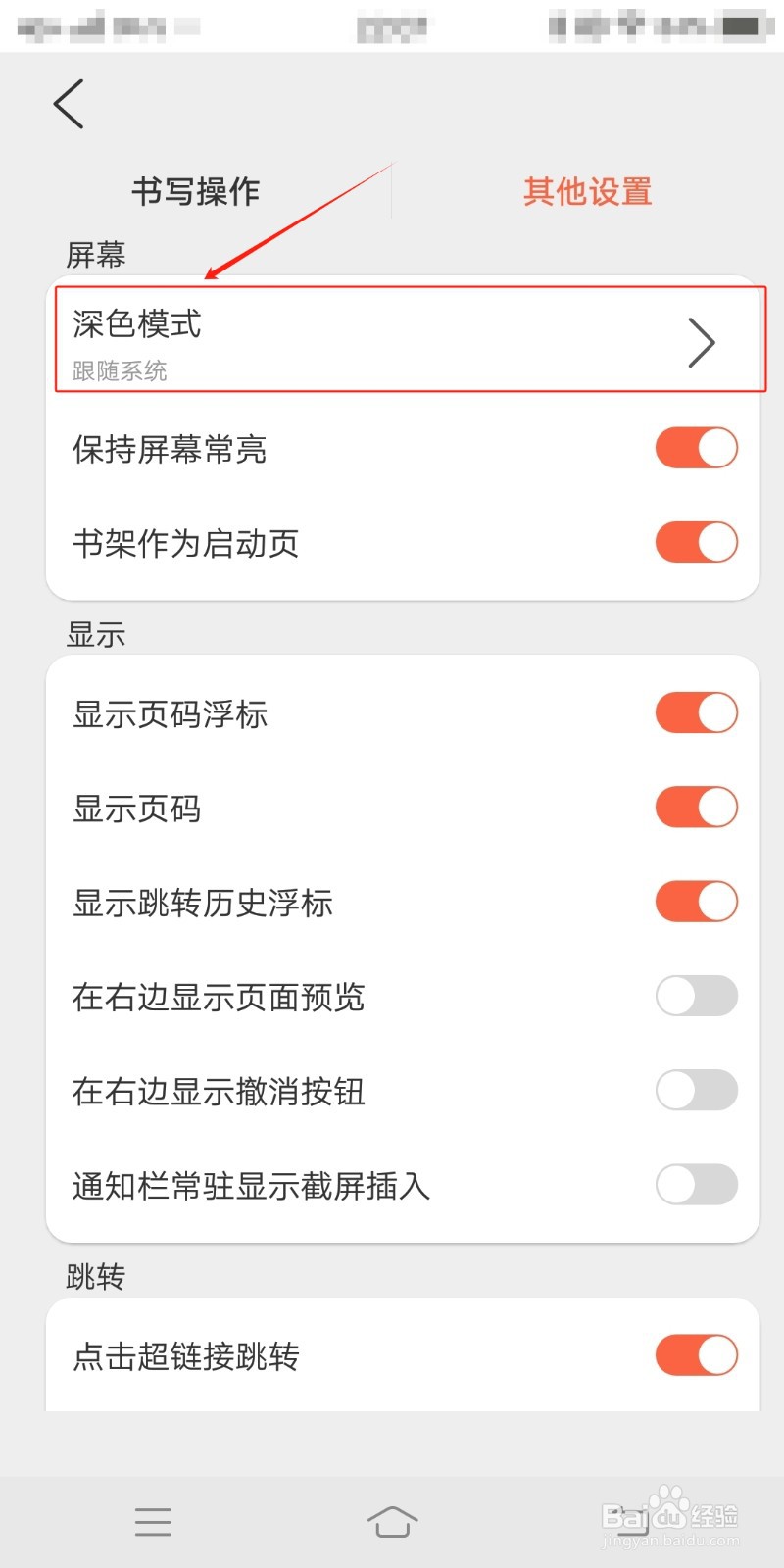Expand the 深色模式 settings via its chevron
This screenshot has height=1568, width=784.
click(x=702, y=342)
